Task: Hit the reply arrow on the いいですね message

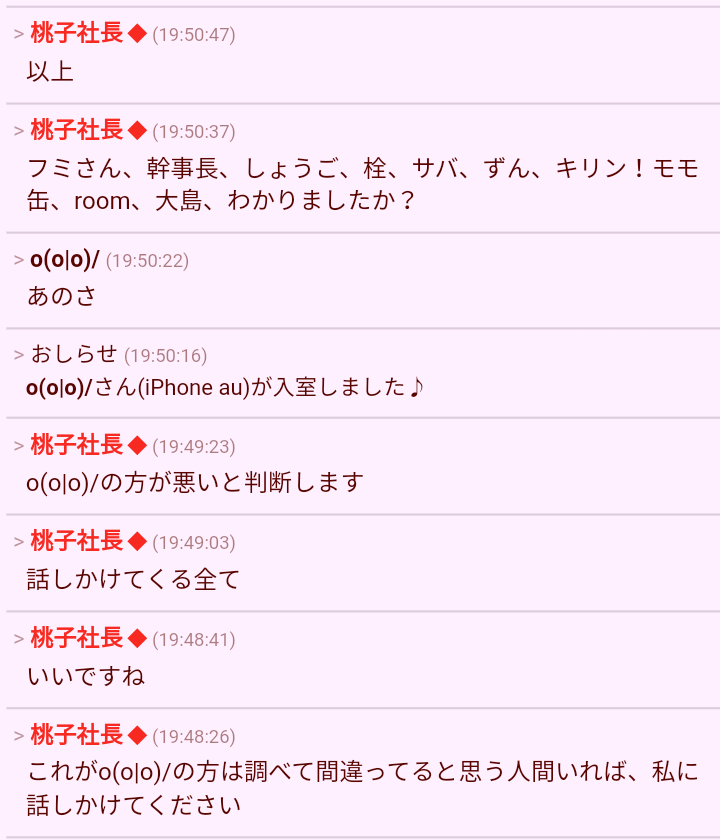Action: click(19, 639)
